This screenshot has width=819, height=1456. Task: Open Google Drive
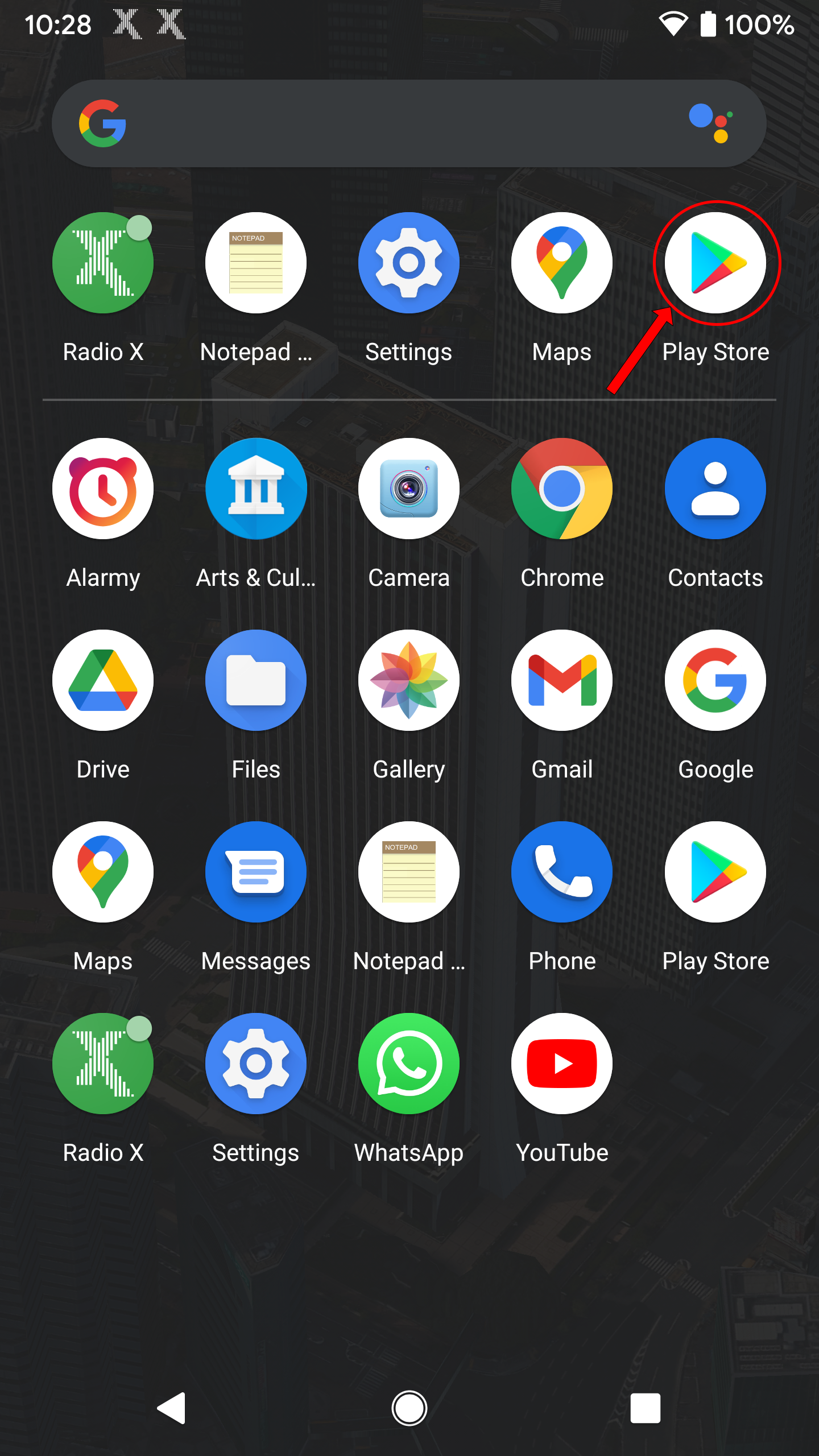coord(103,681)
